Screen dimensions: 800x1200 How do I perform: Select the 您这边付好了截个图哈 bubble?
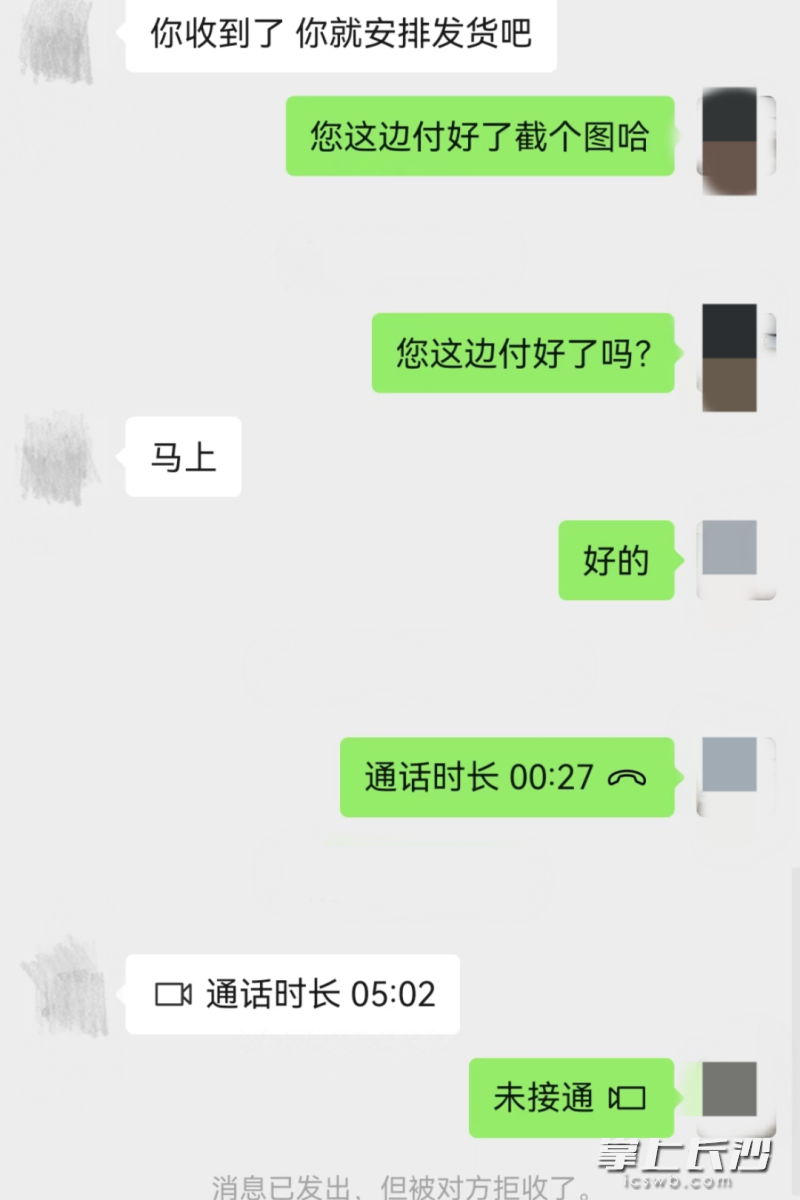coord(479,140)
